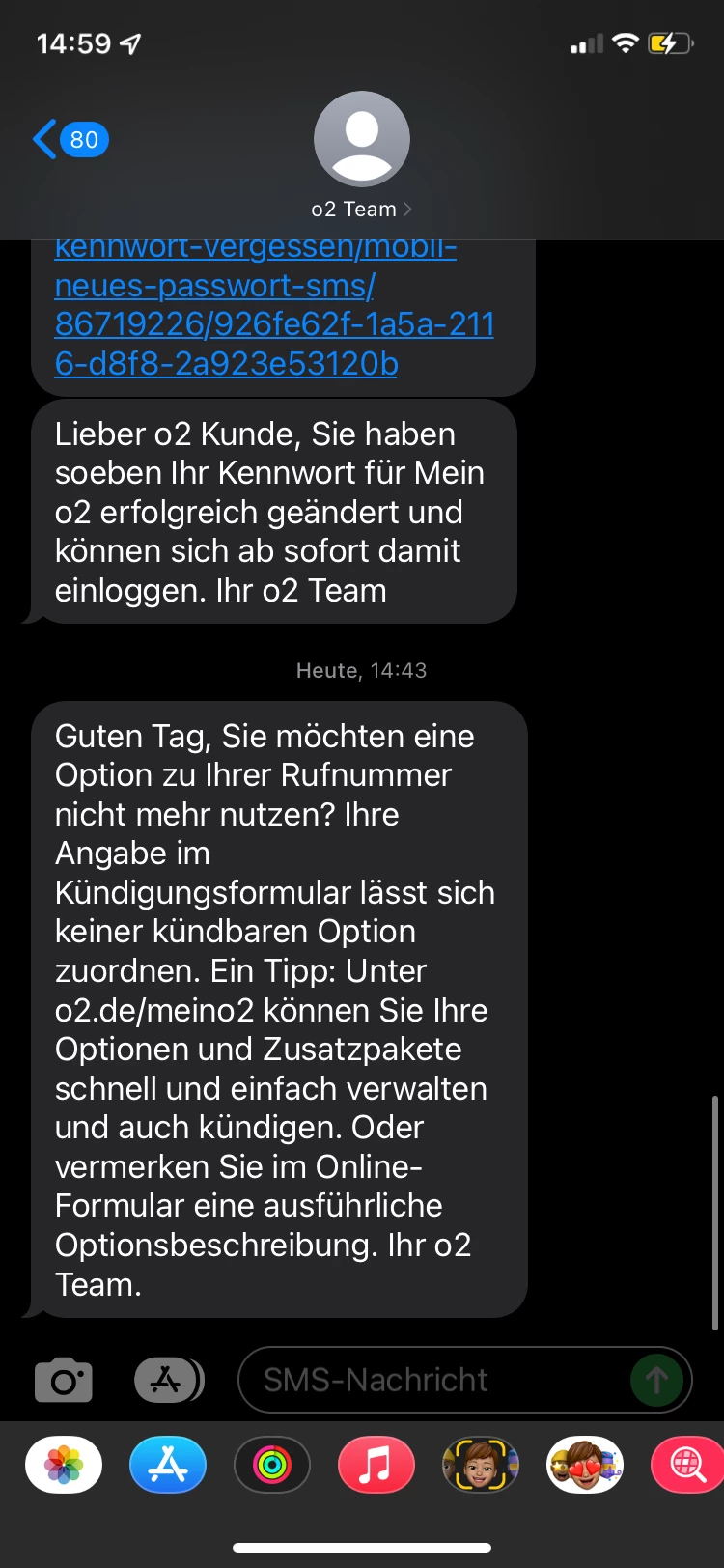Open the camera to attach a photo

click(64, 1381)
